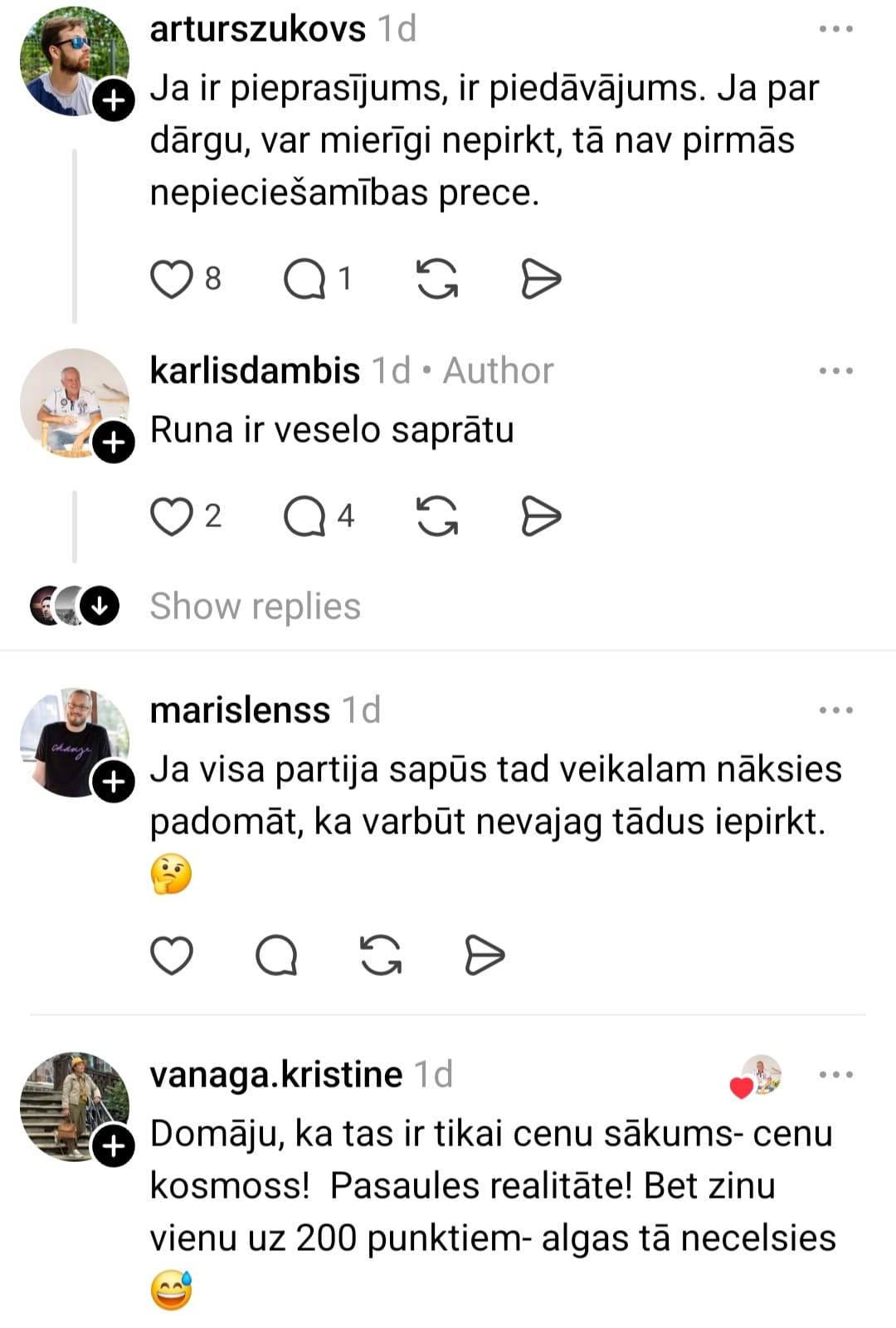Follow marislenss via plus badge
Image resolution: width=896 pixels, height=1328 pixels.
pyautogui.click(x=114, y=782)
